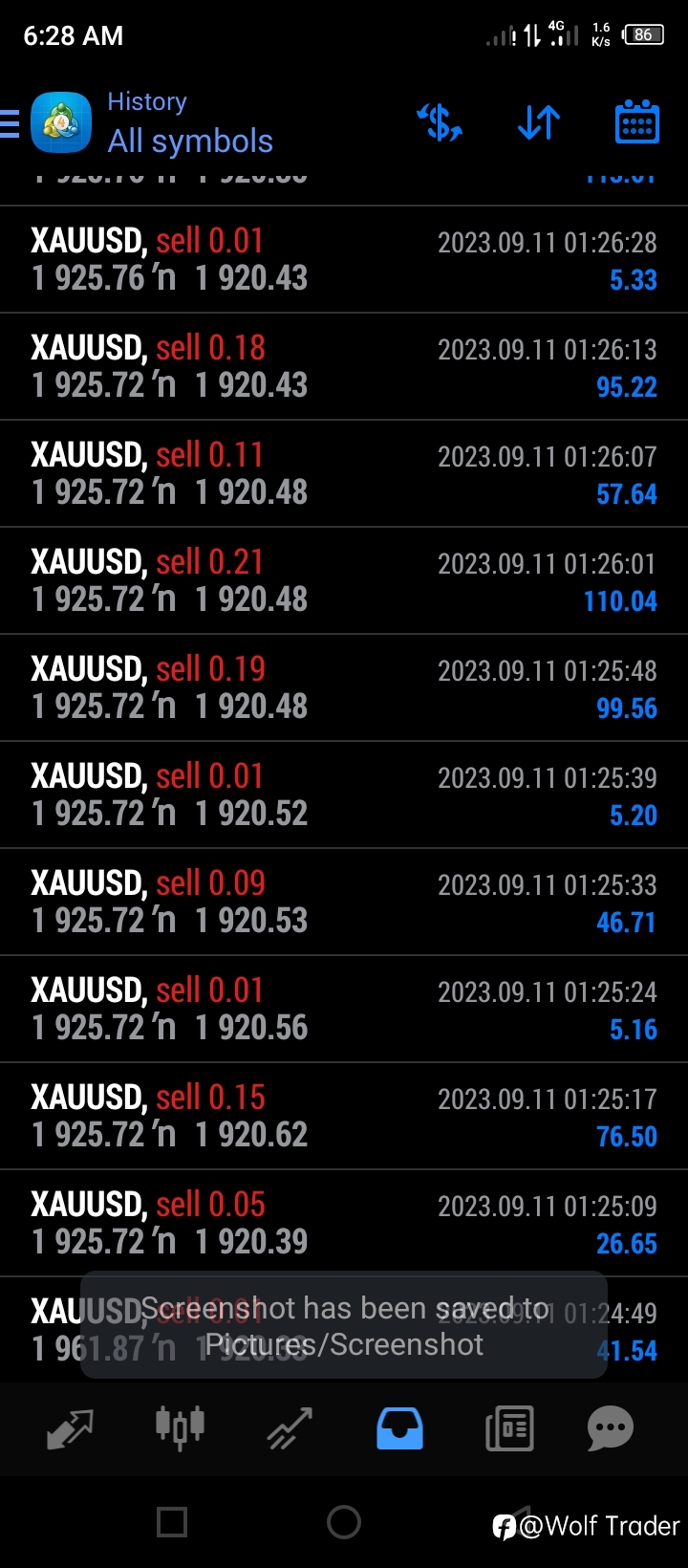Open the News tab
The image size is (688, 1568).
pyautogui.click(x=509, y=1429)
